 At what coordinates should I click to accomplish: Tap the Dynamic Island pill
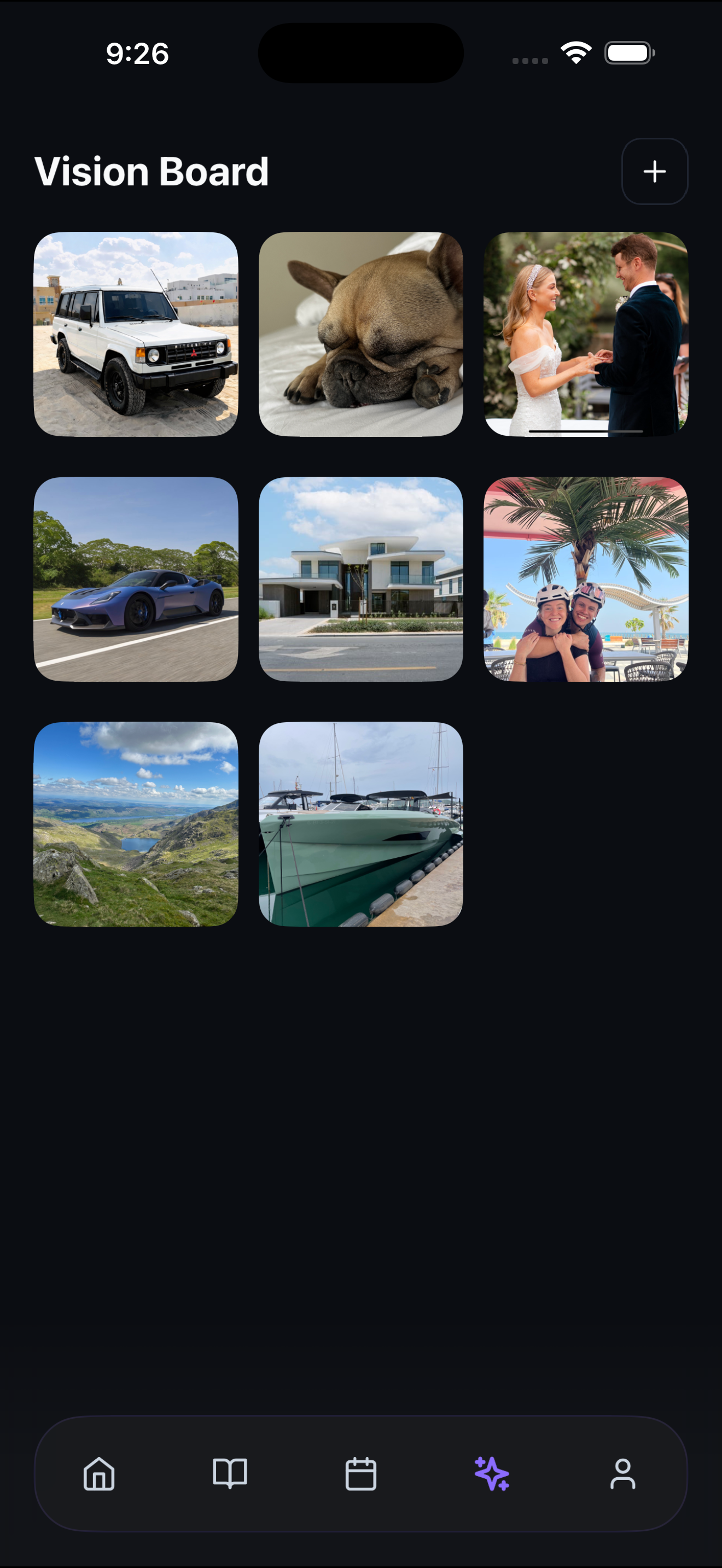[361, 53]
